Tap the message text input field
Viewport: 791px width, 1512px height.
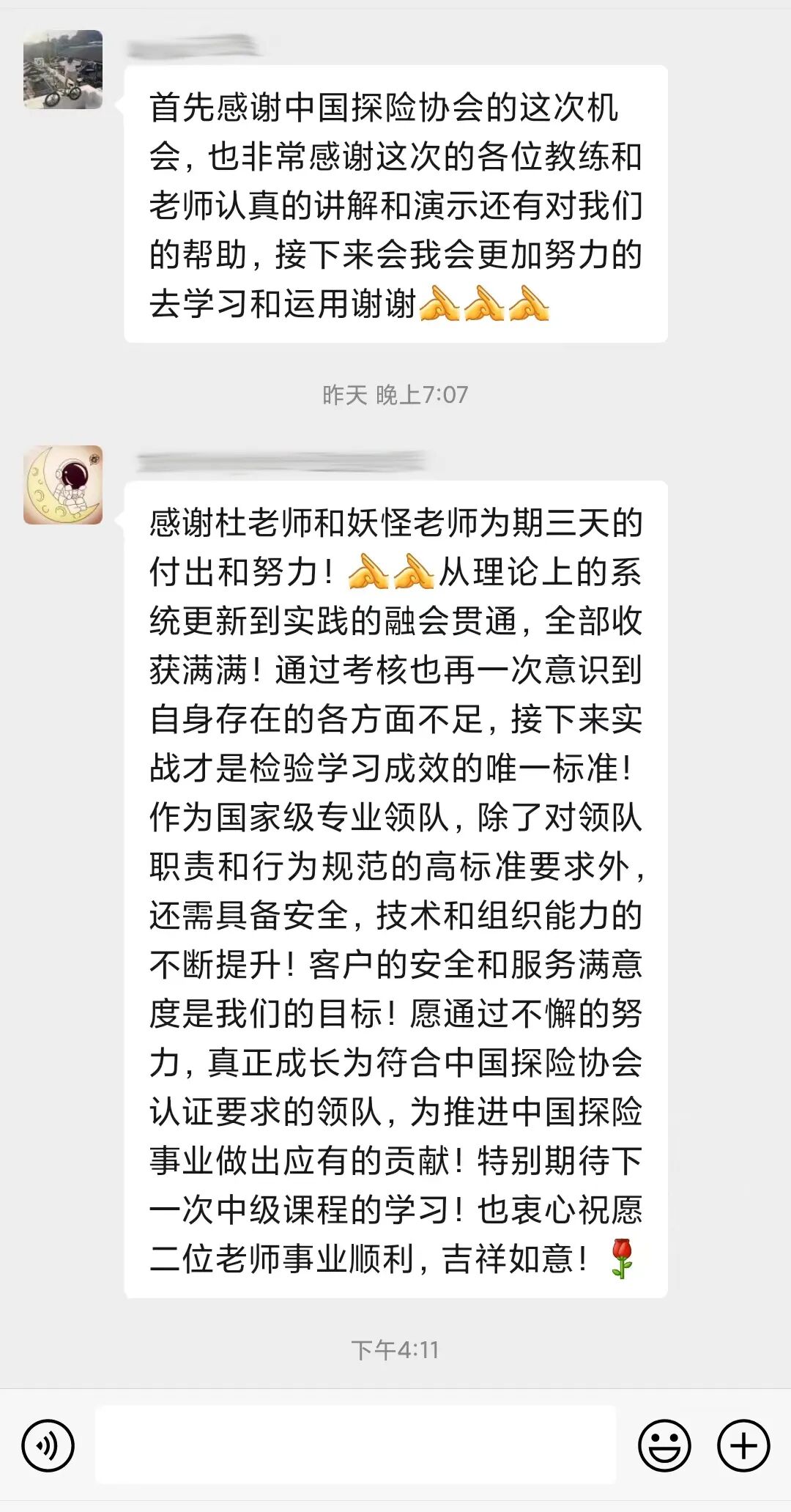coord(355,1445)
